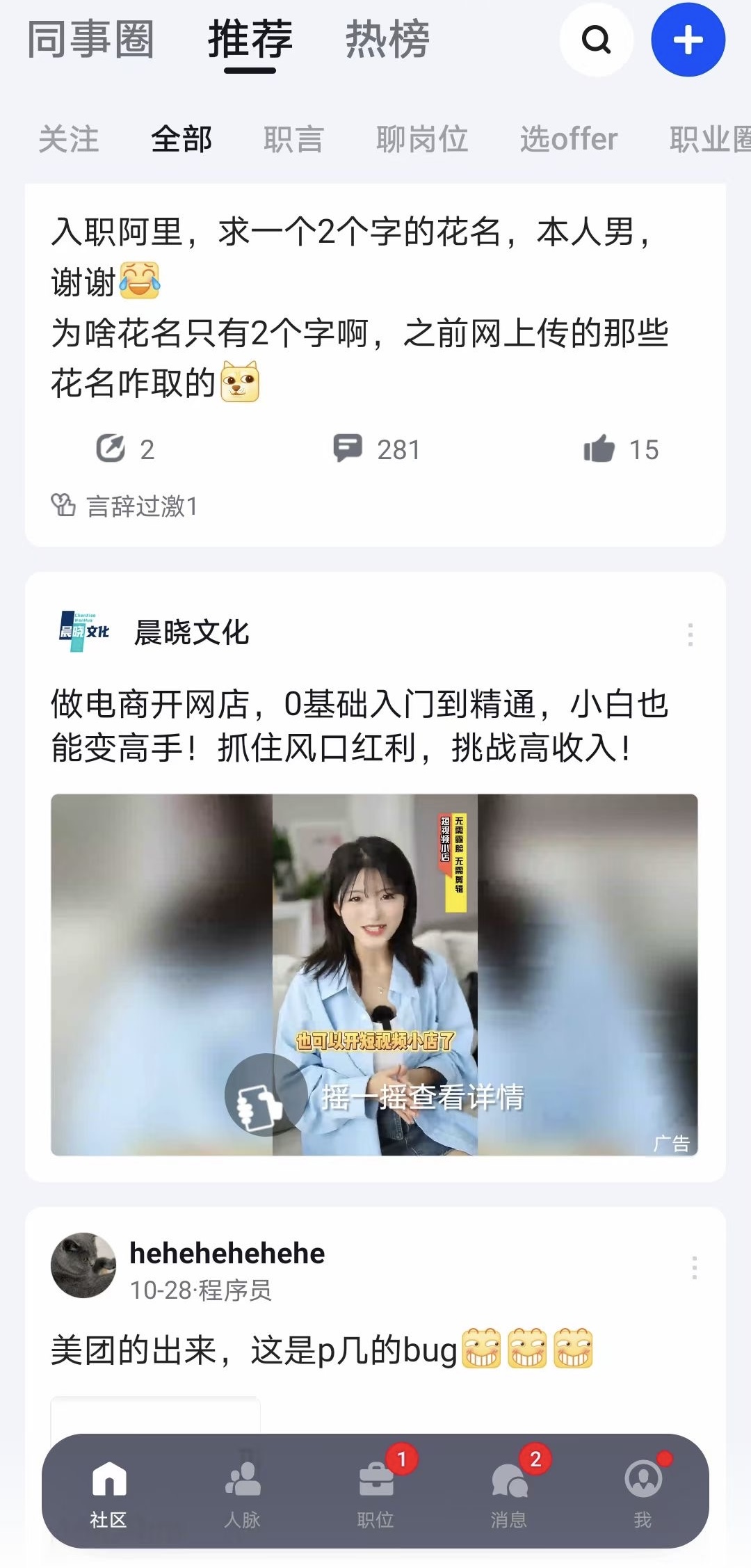Open the 我 profile tab
This screenshot has height=1568, width=751.
[643, 1490]
